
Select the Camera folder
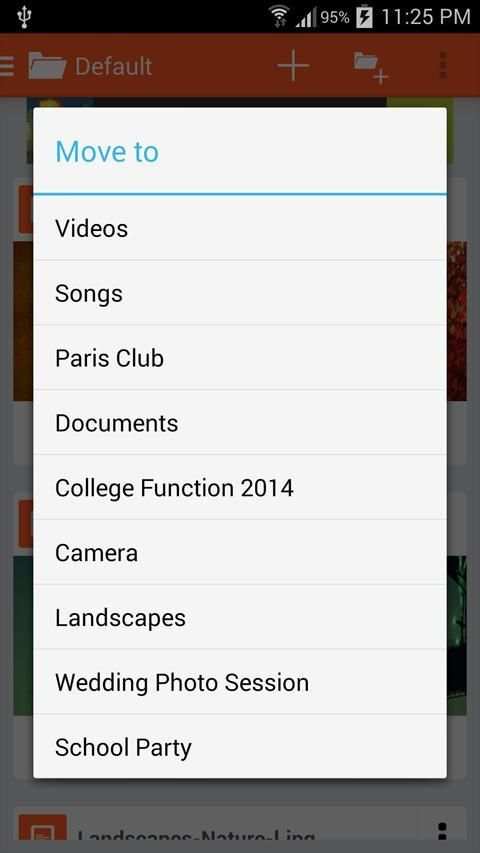tap(240, 552)
